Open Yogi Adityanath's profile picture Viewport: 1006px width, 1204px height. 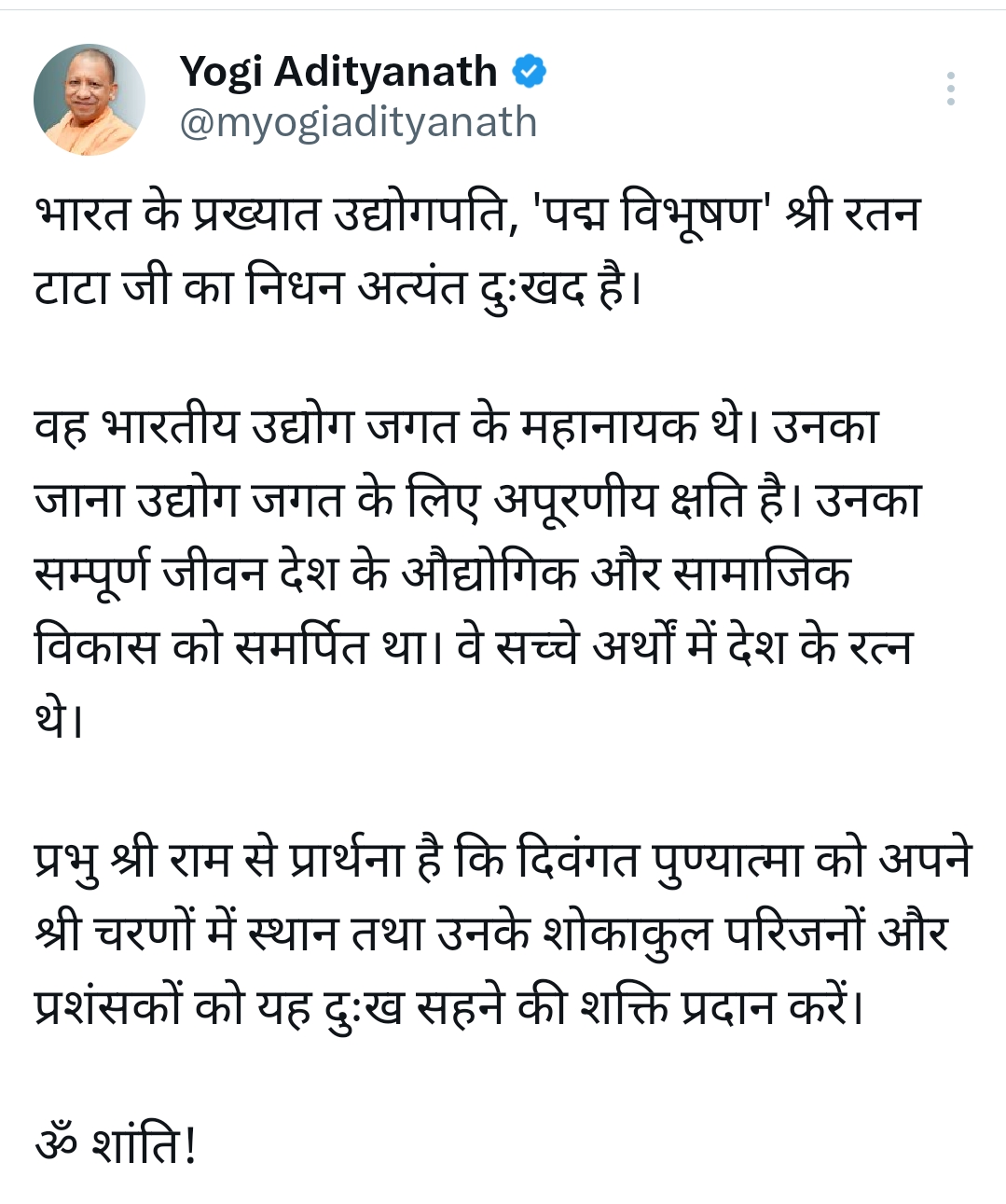click(x=89, y=99)
